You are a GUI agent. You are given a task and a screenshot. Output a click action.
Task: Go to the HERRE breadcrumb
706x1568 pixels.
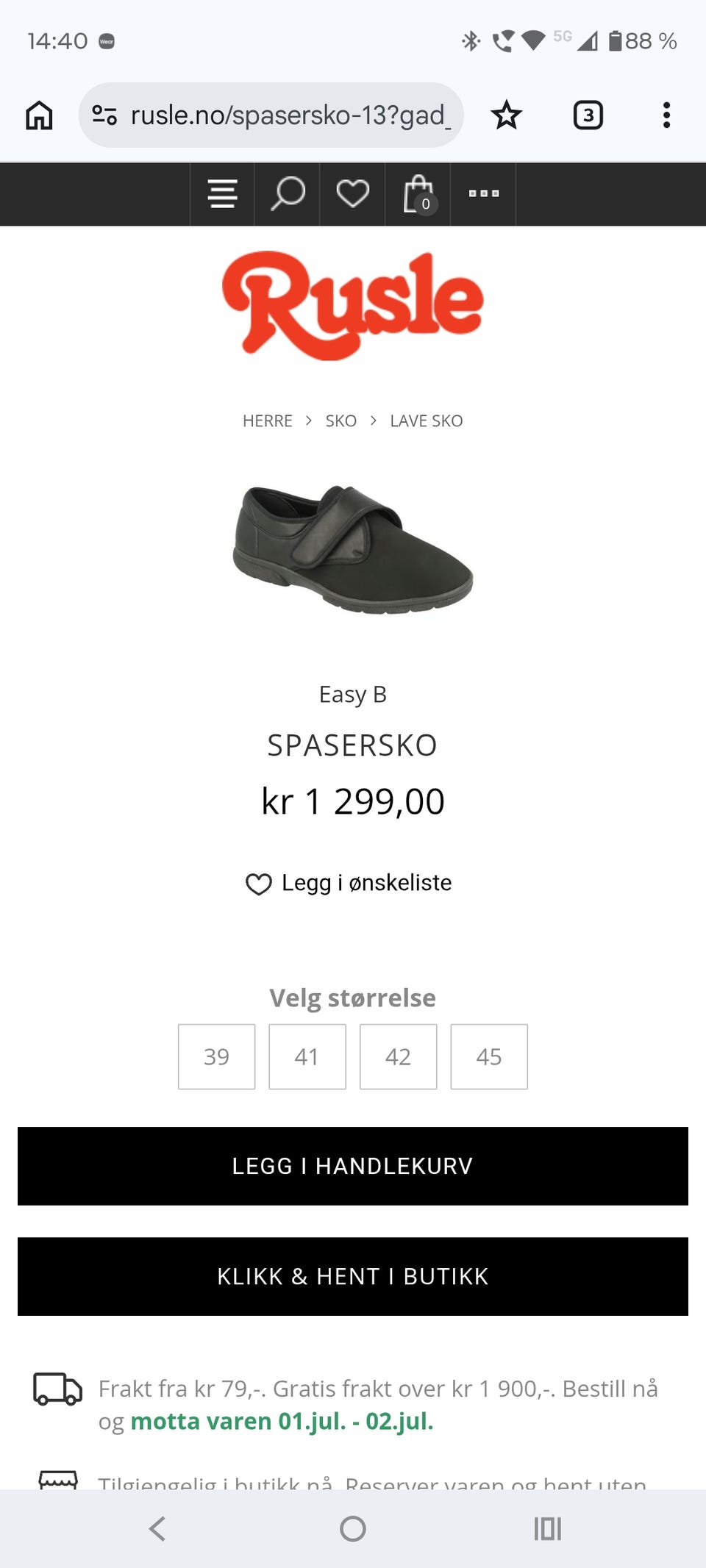click(x=268, y=420)
